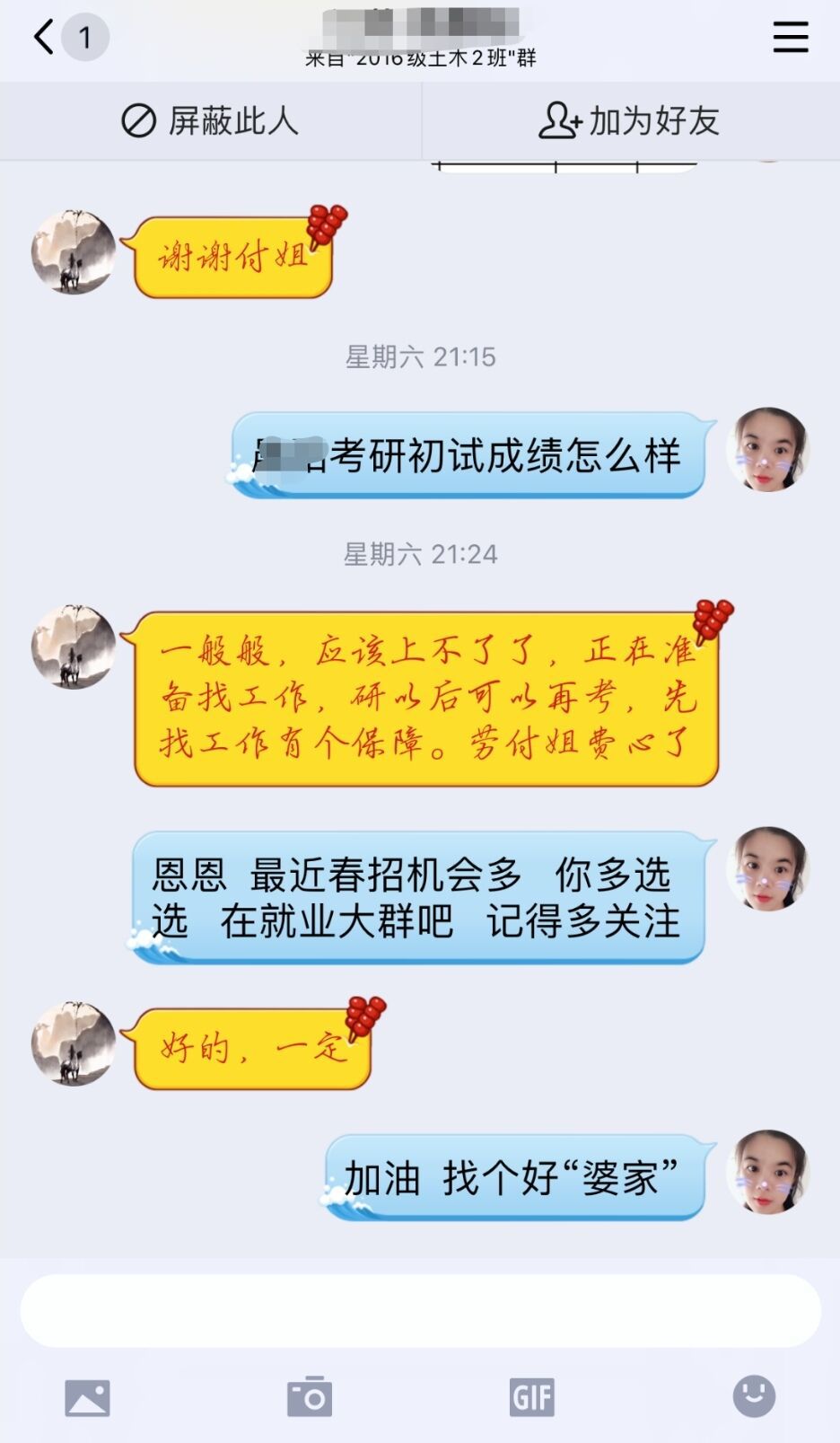Open the emoji panel
Screen dimensions: 840x1443
point(754,1396)
